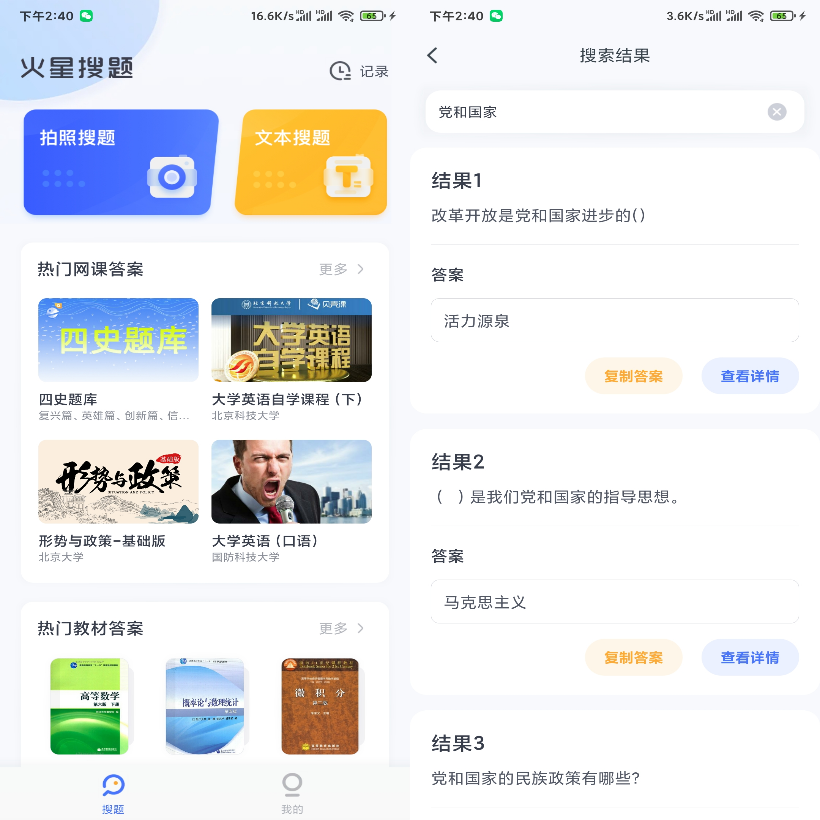Open the 高等数学 textbook answers
Viewport: 820px width, 820px height.
coord(90,705)
